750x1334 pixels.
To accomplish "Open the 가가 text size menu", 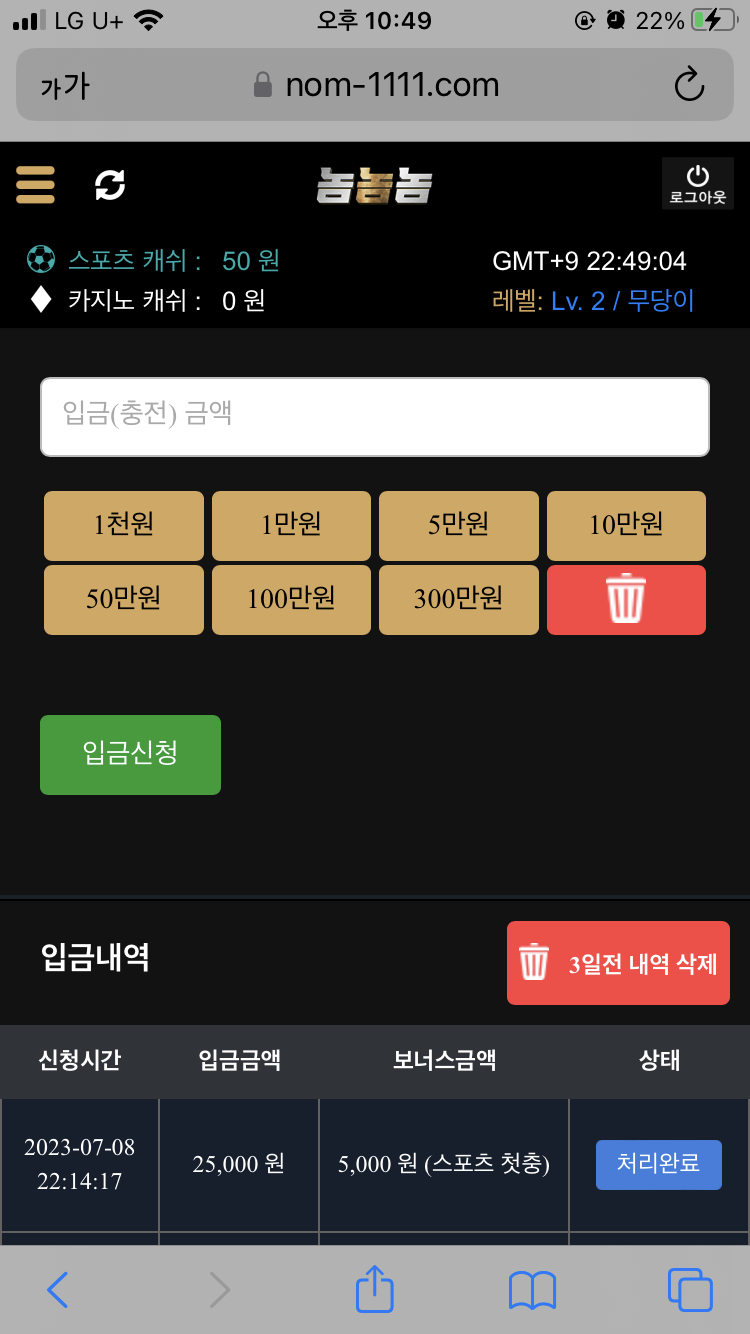I will click(x=65, y=86).
